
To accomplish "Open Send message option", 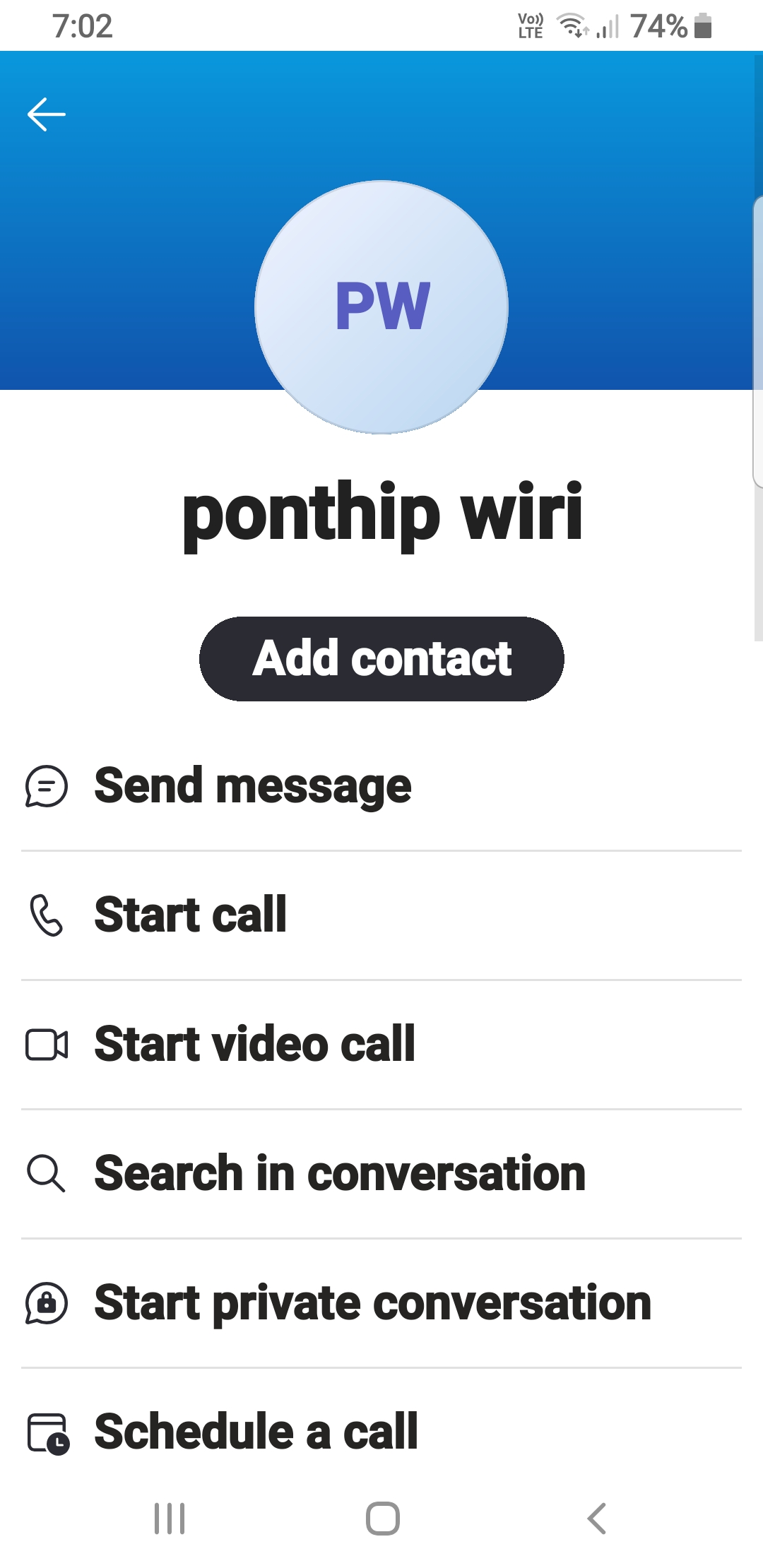I will coord(381,786).
